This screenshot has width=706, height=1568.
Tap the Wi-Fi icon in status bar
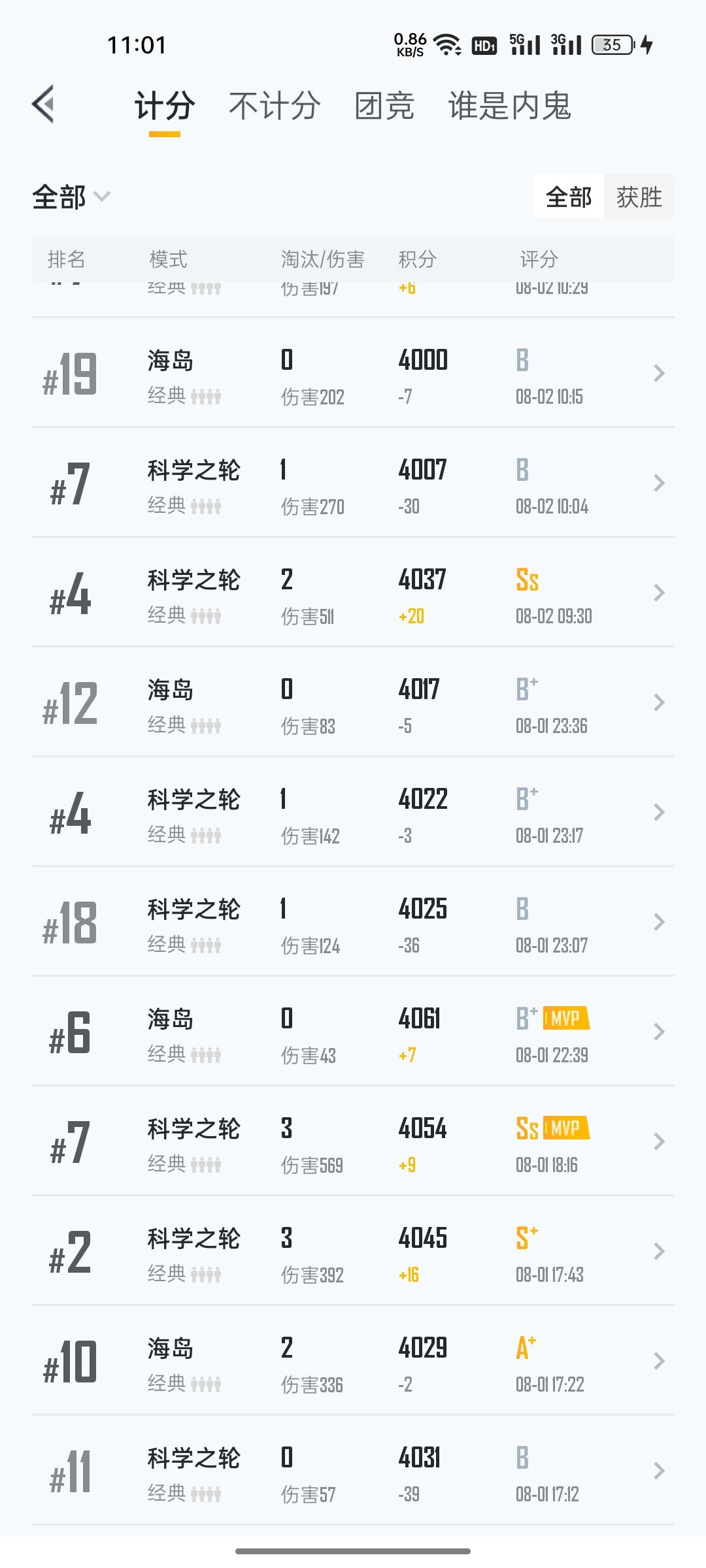(447, 44)
